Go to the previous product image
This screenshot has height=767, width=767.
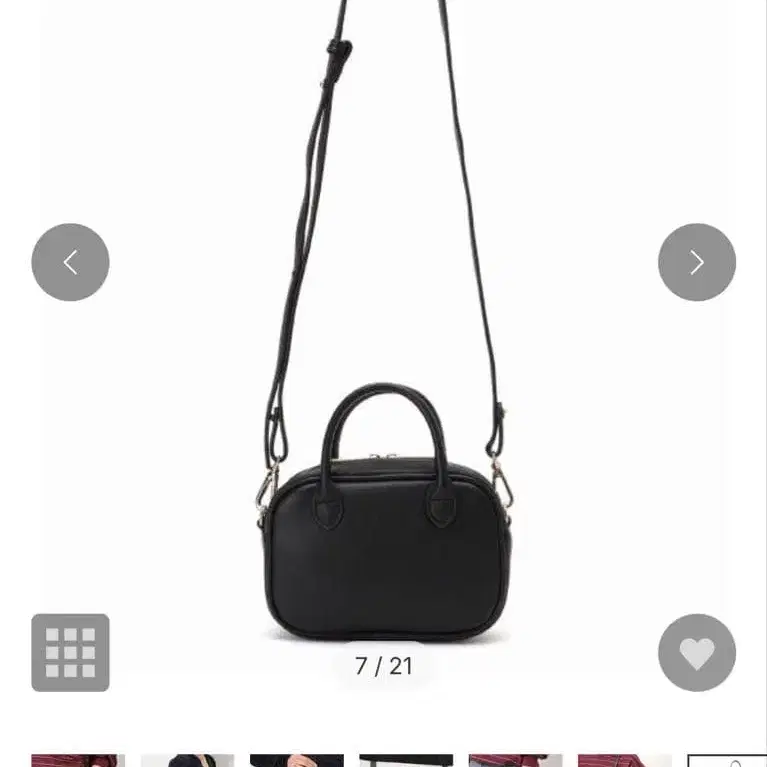70,262
